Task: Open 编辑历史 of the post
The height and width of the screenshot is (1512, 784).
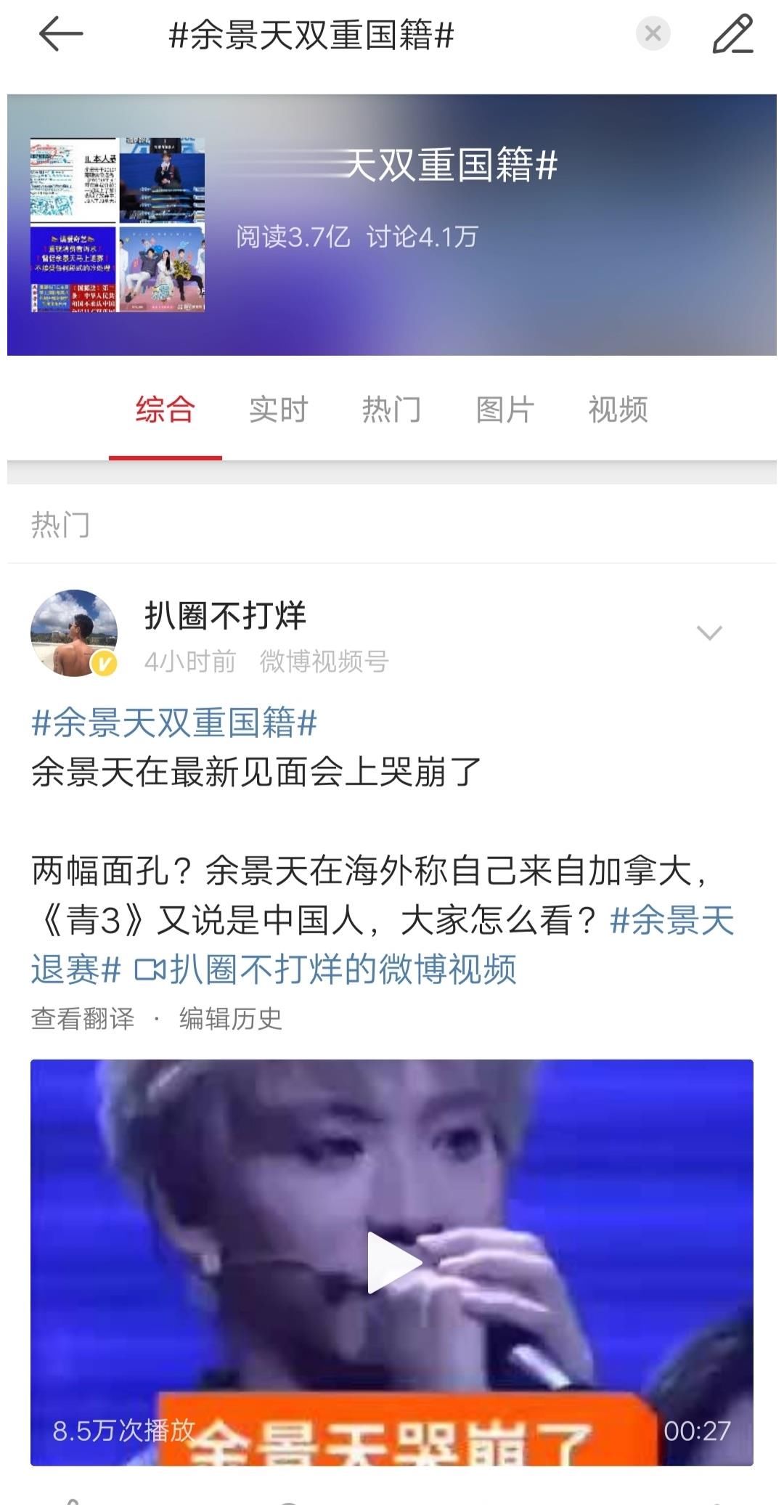Action: 229,1018
